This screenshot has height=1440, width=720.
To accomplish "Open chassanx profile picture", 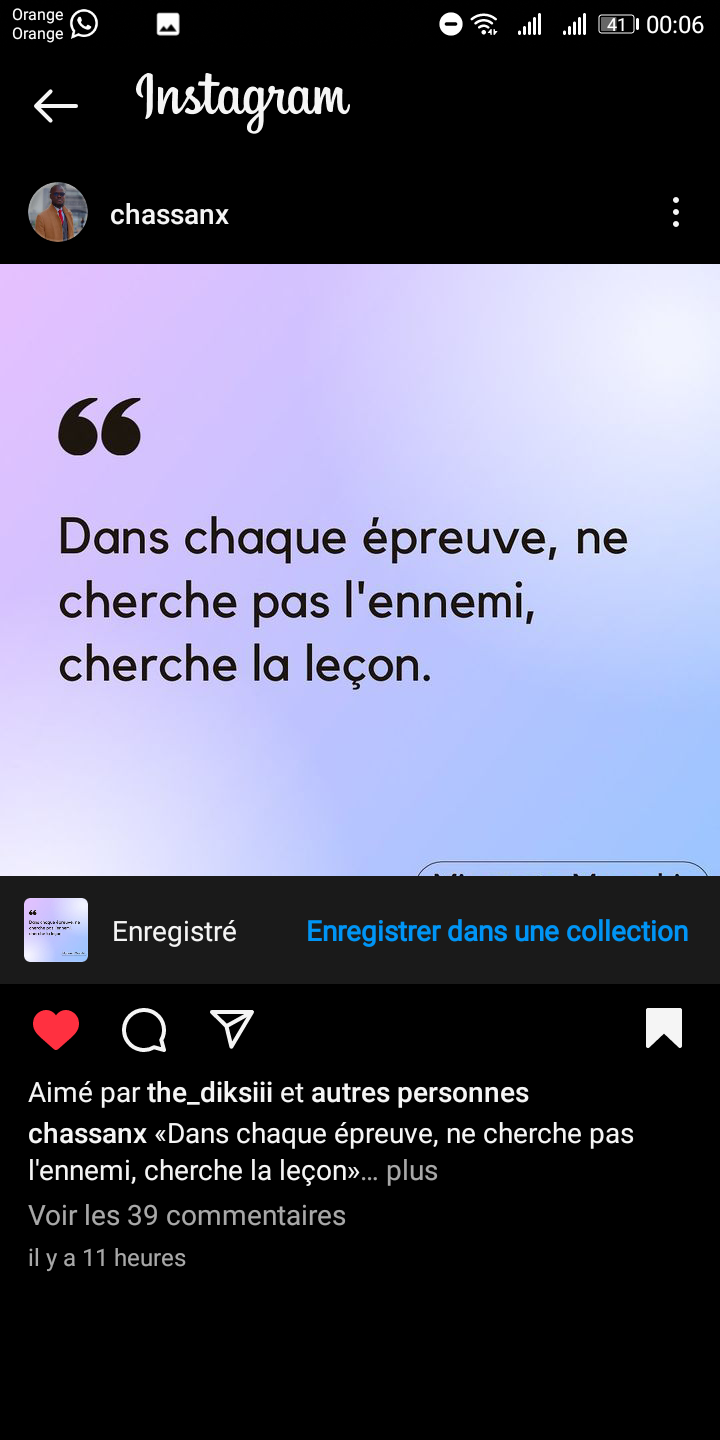I will [58, 212].
